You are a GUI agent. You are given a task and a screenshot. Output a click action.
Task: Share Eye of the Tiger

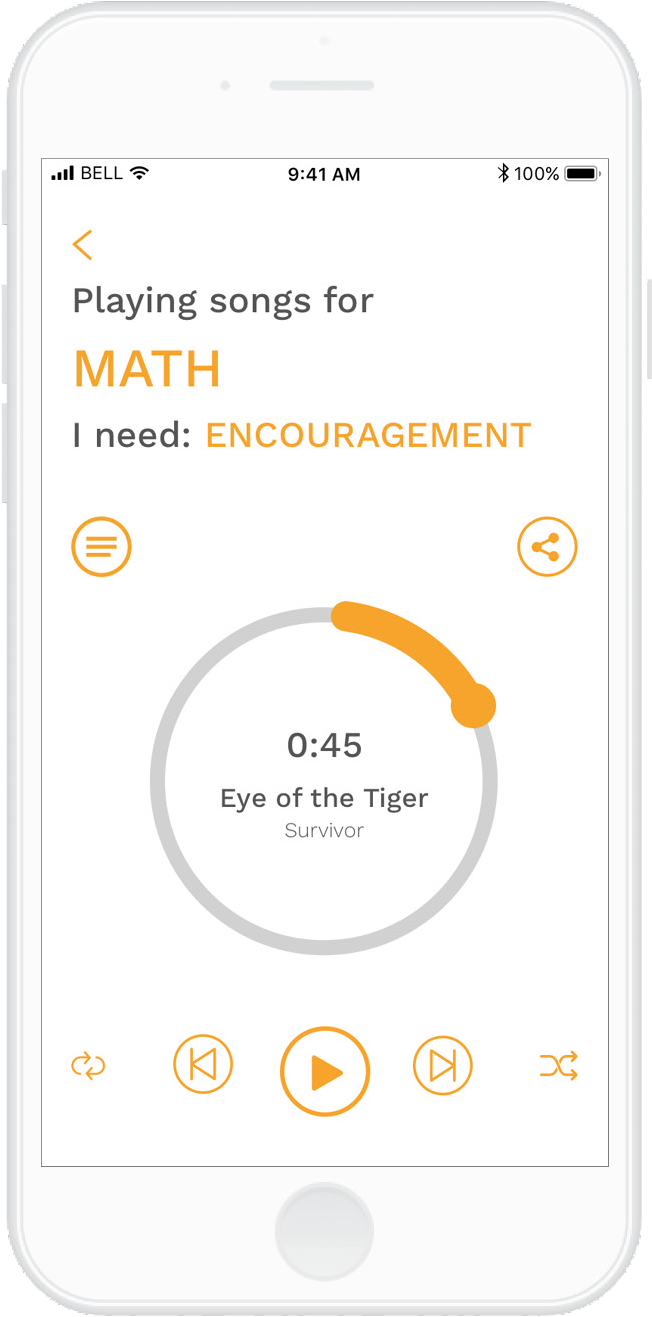coord(547,546)
